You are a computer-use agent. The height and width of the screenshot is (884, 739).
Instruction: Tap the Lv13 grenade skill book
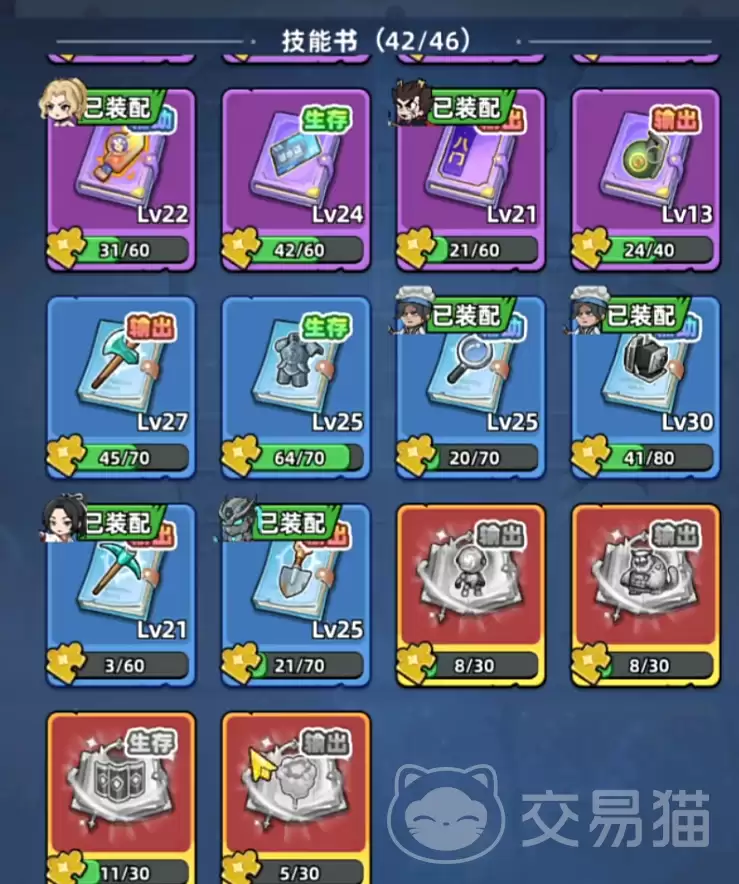tap(645, 170)
